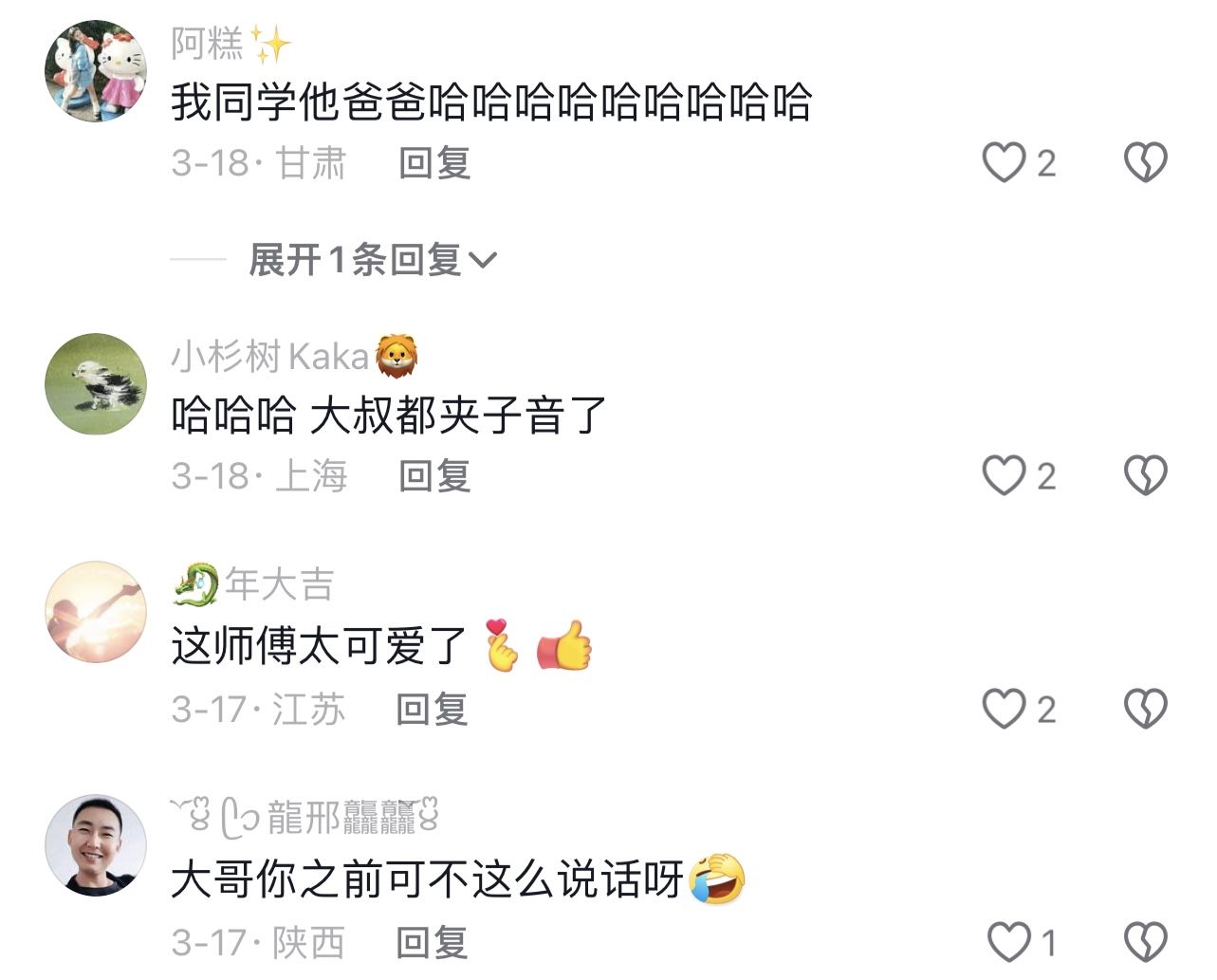Dislike 年大吉's comment
Viewport: 1217px width, 980px height.
point(1145,709)
